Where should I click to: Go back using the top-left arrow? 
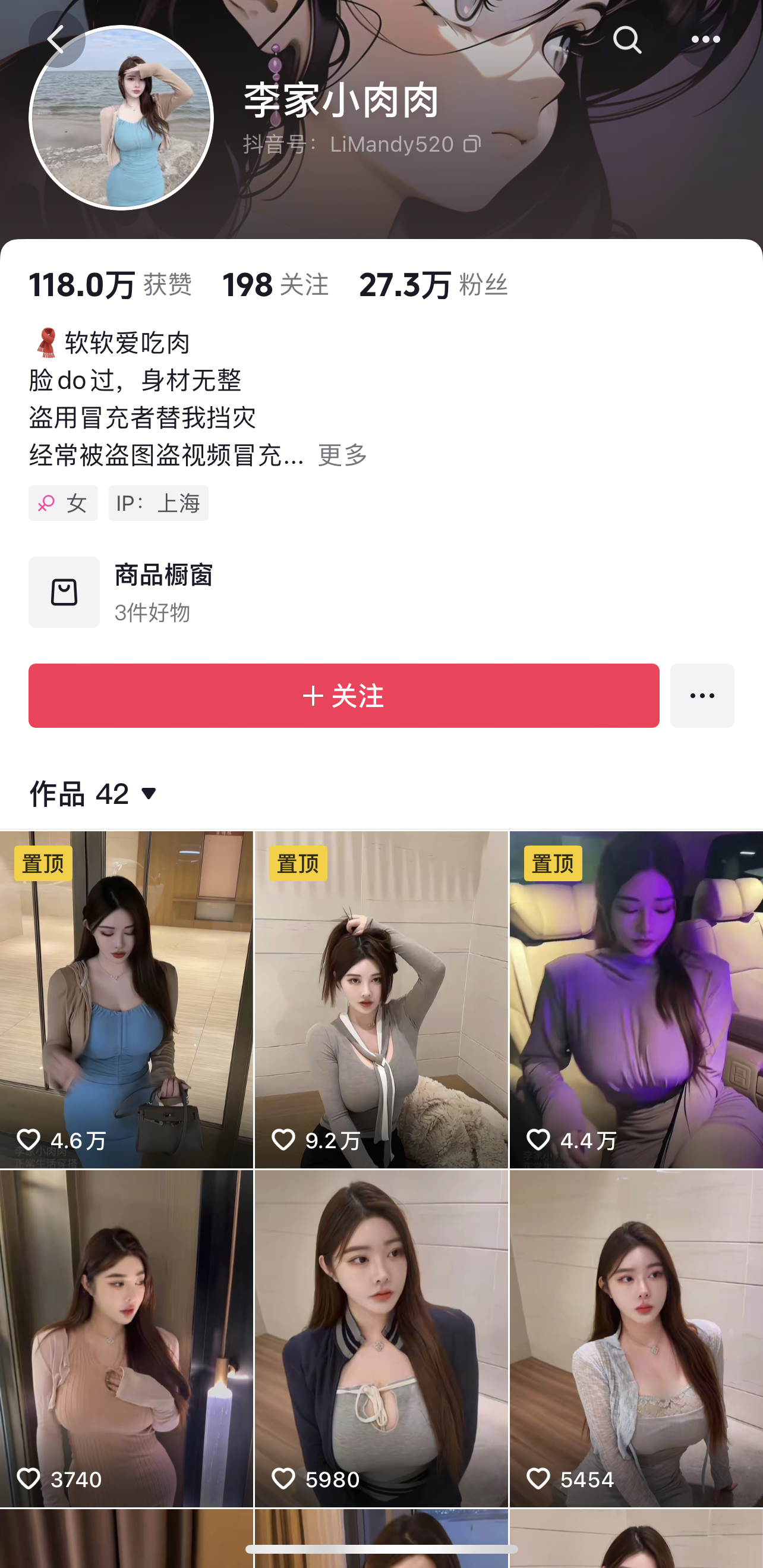[56, 40]
